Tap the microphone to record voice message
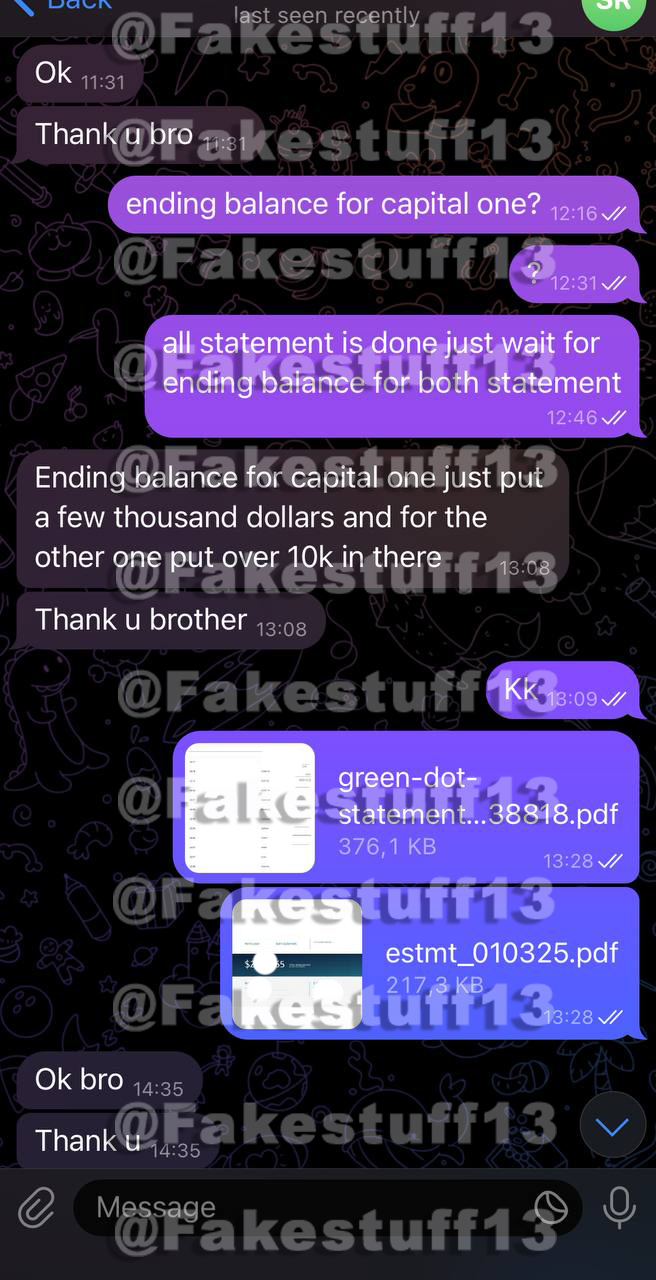 (619, 1208)
